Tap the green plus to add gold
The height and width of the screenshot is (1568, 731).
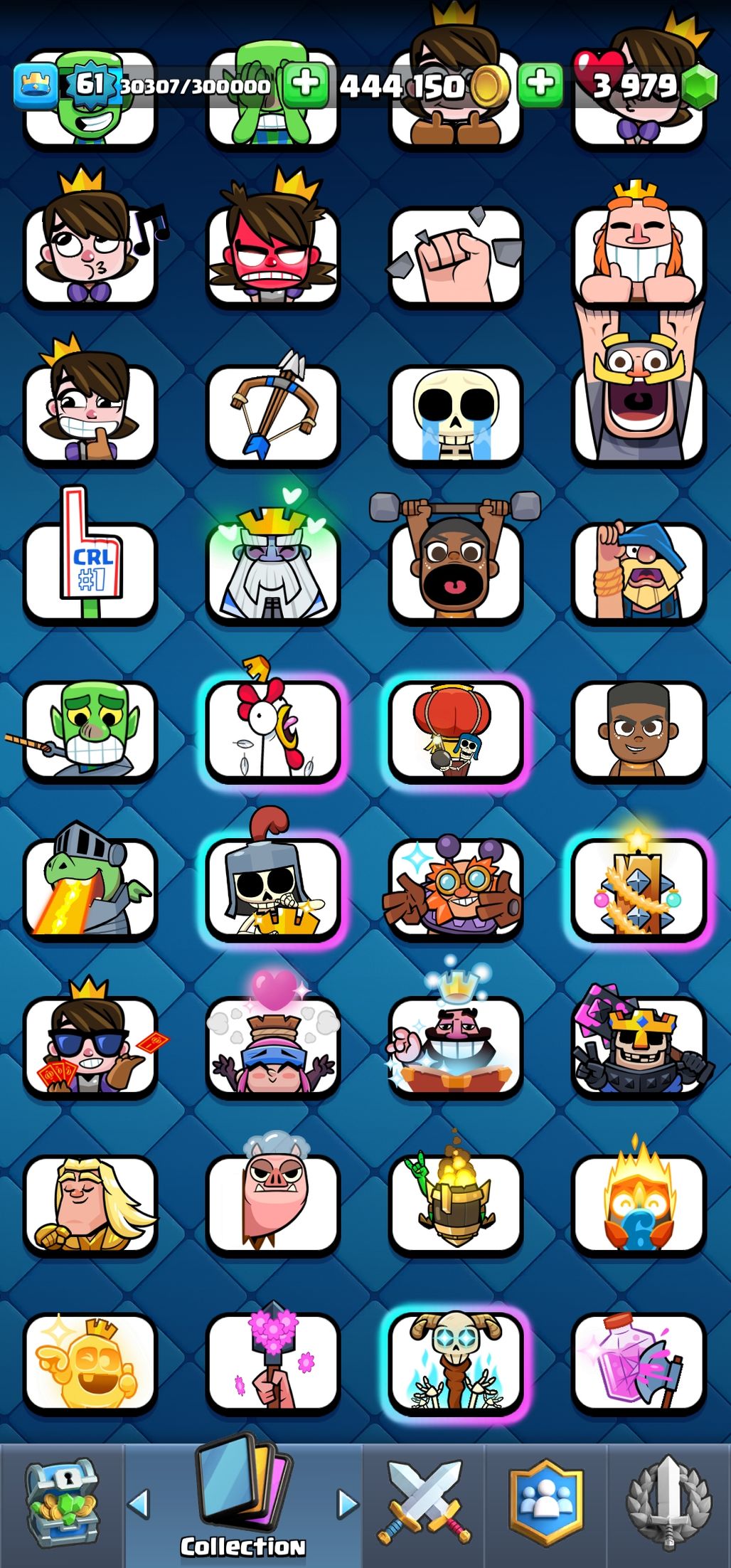tap(540, 84)
